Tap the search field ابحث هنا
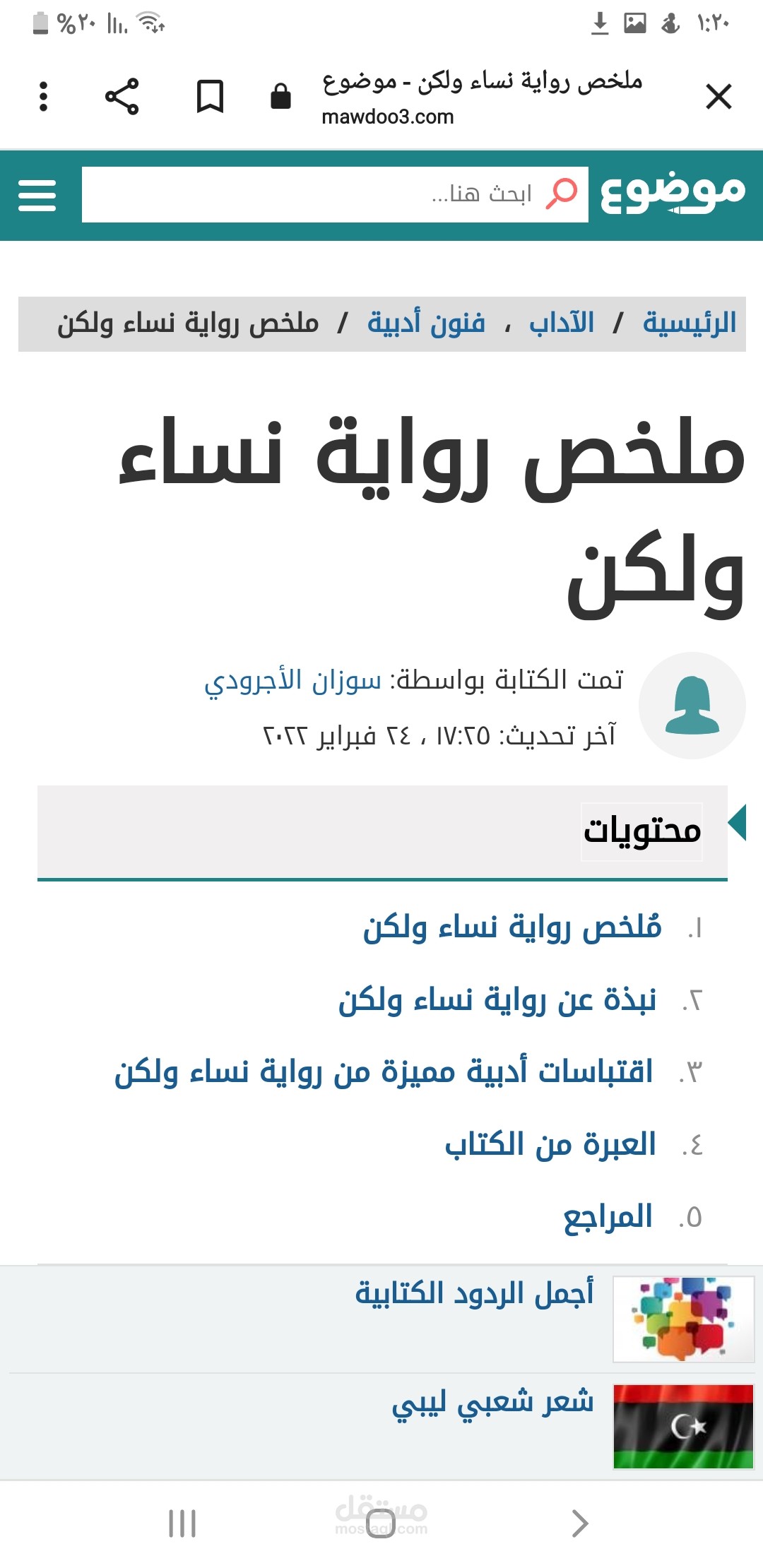 [x=335, y=195]
